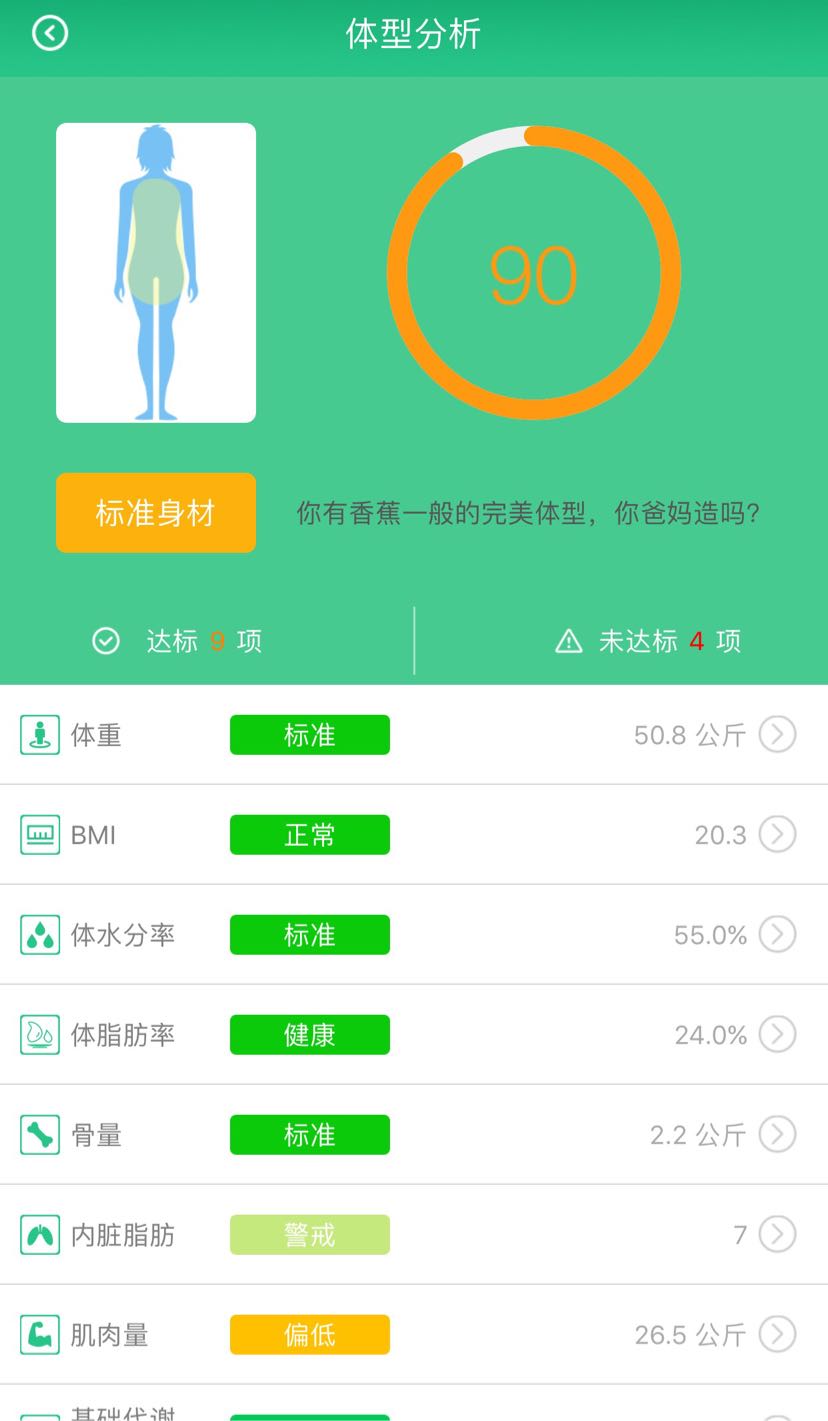Open the 肌肉量 row
The image size is (828, 1421).
click(x=414, y=1335)
